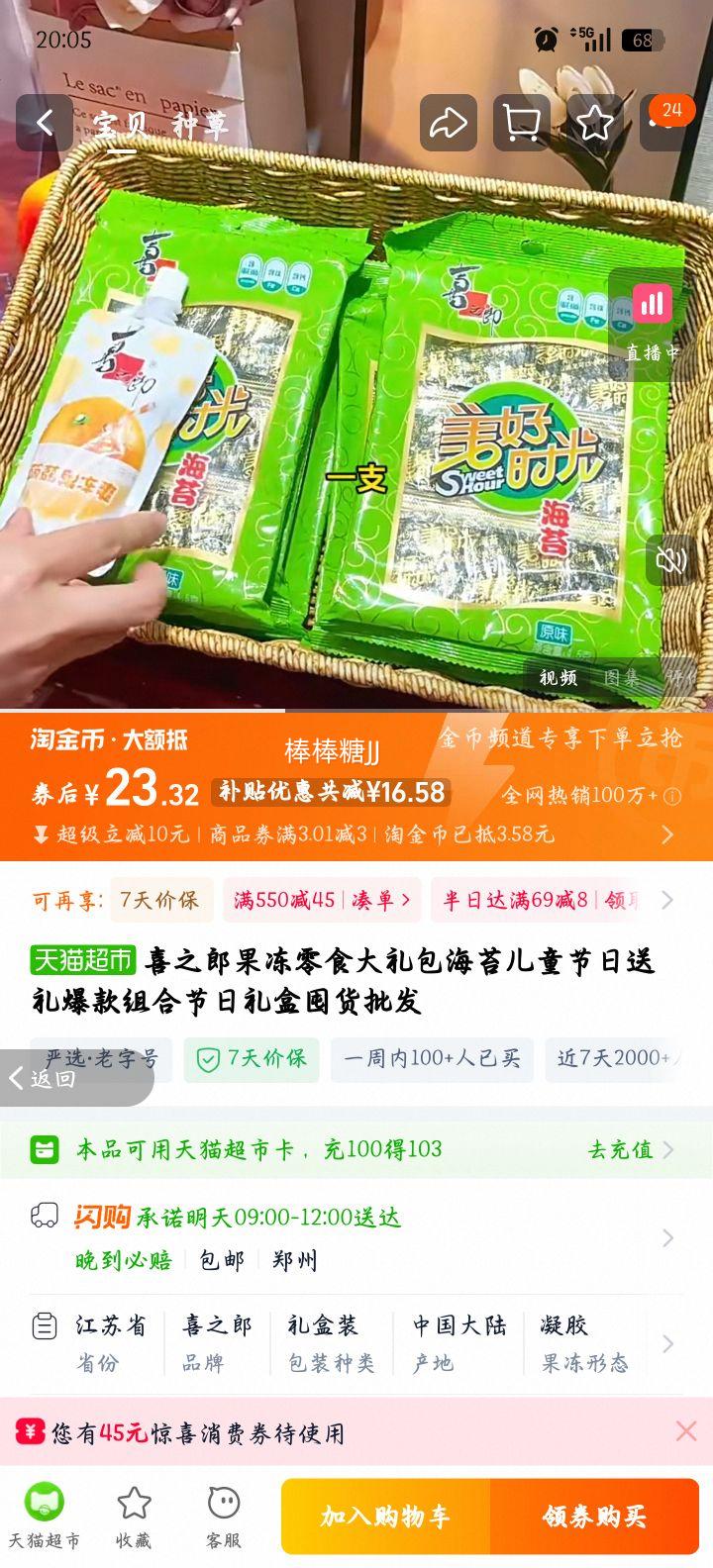Mute the video with the speaker toggle

pyautogui.click(x=670, y=560)
